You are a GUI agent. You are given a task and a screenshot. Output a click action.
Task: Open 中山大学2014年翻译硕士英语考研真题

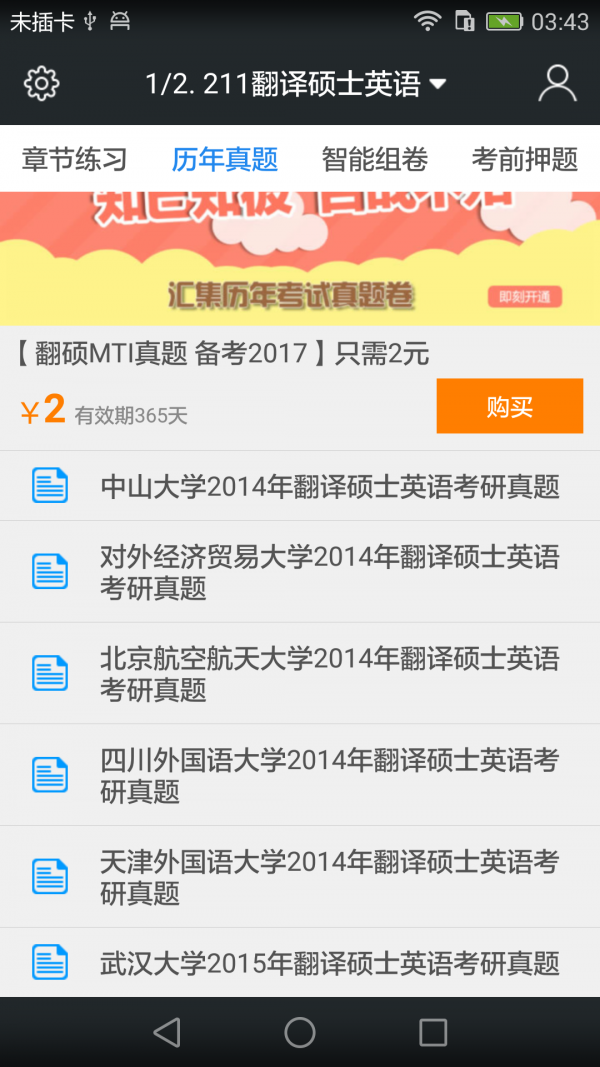point(329,487)
